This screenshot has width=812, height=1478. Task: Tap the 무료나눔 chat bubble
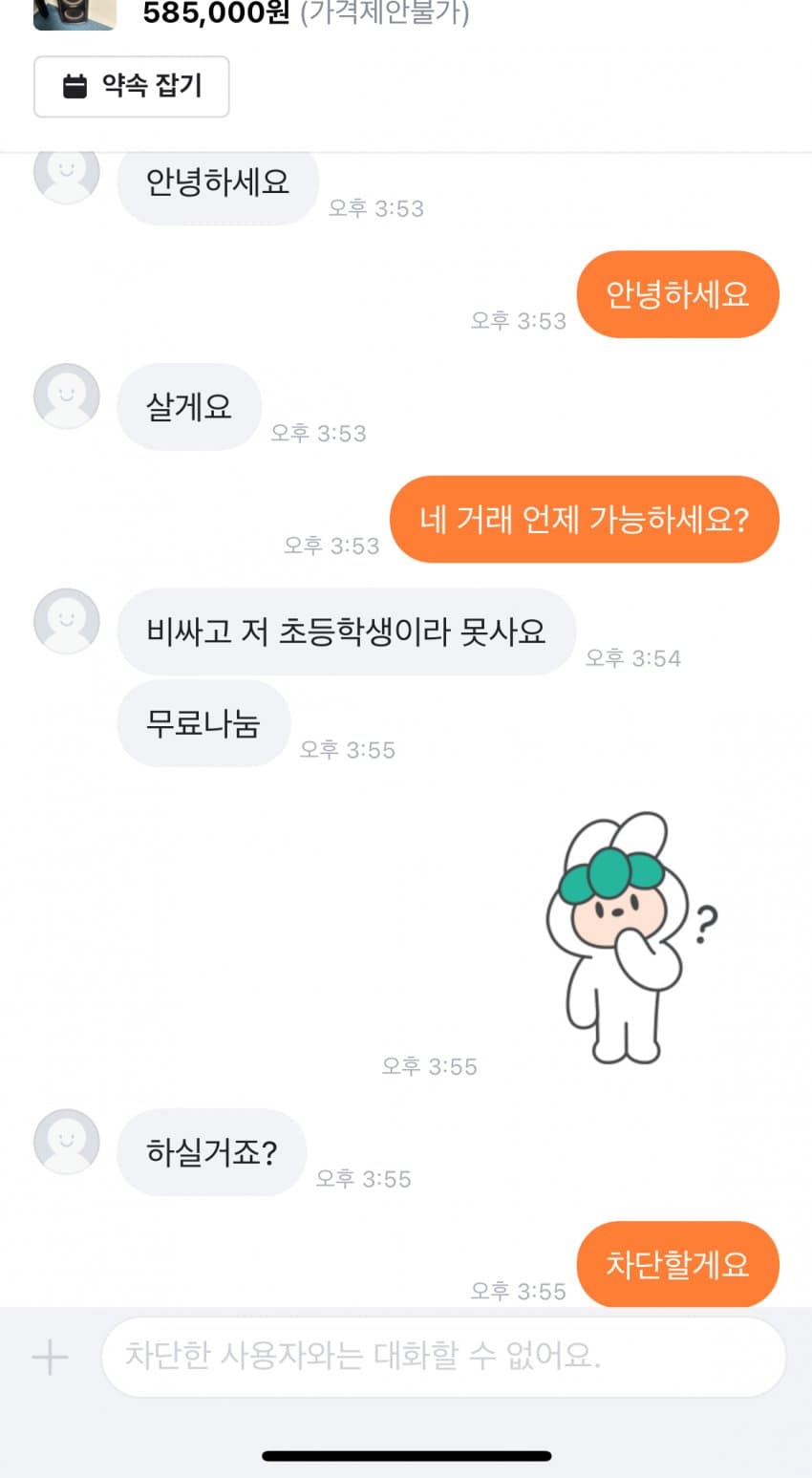click(203, 723)
